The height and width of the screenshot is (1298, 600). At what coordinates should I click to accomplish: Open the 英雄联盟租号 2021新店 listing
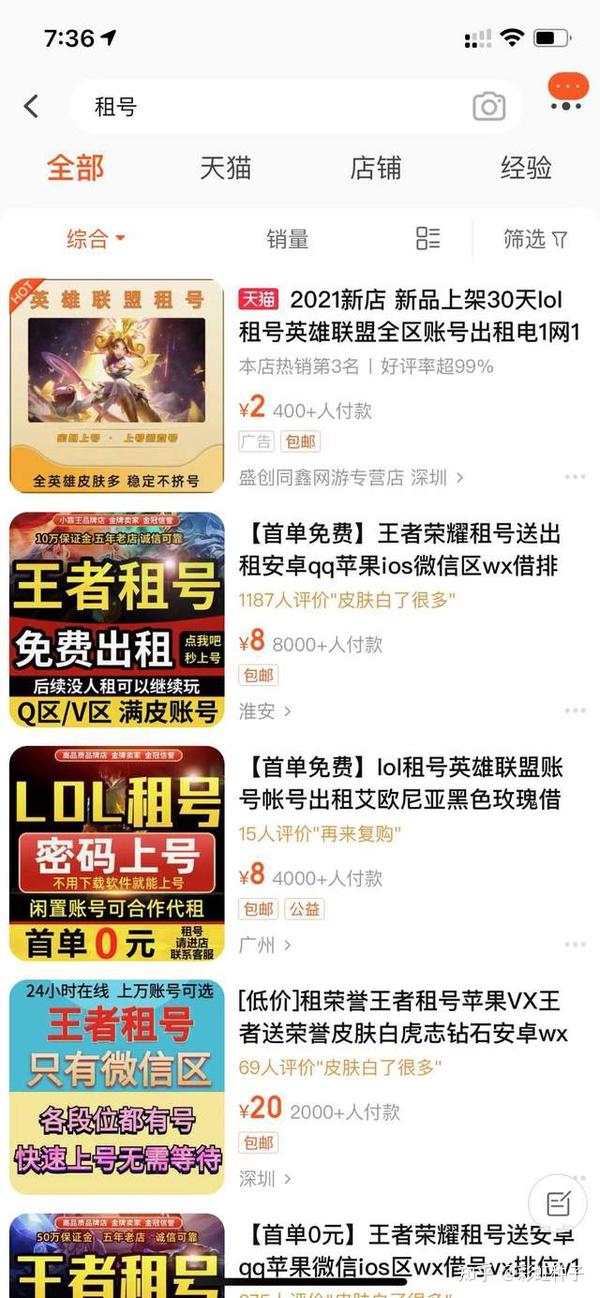(x=300, y=386)
